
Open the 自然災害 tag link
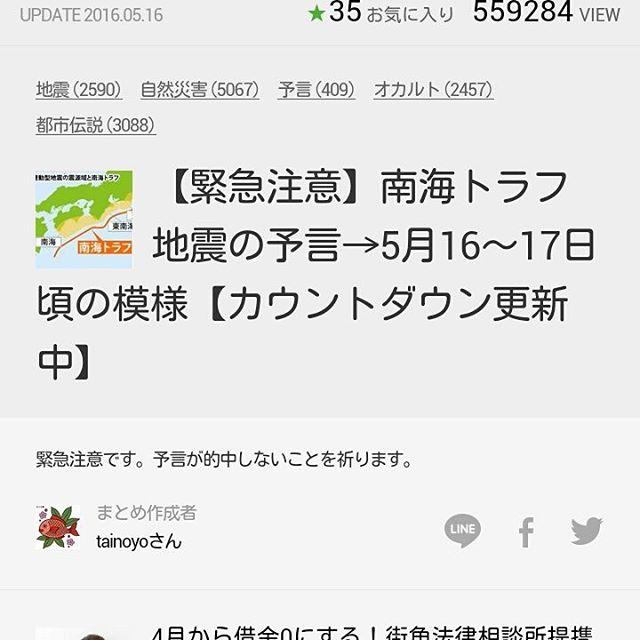199,90
